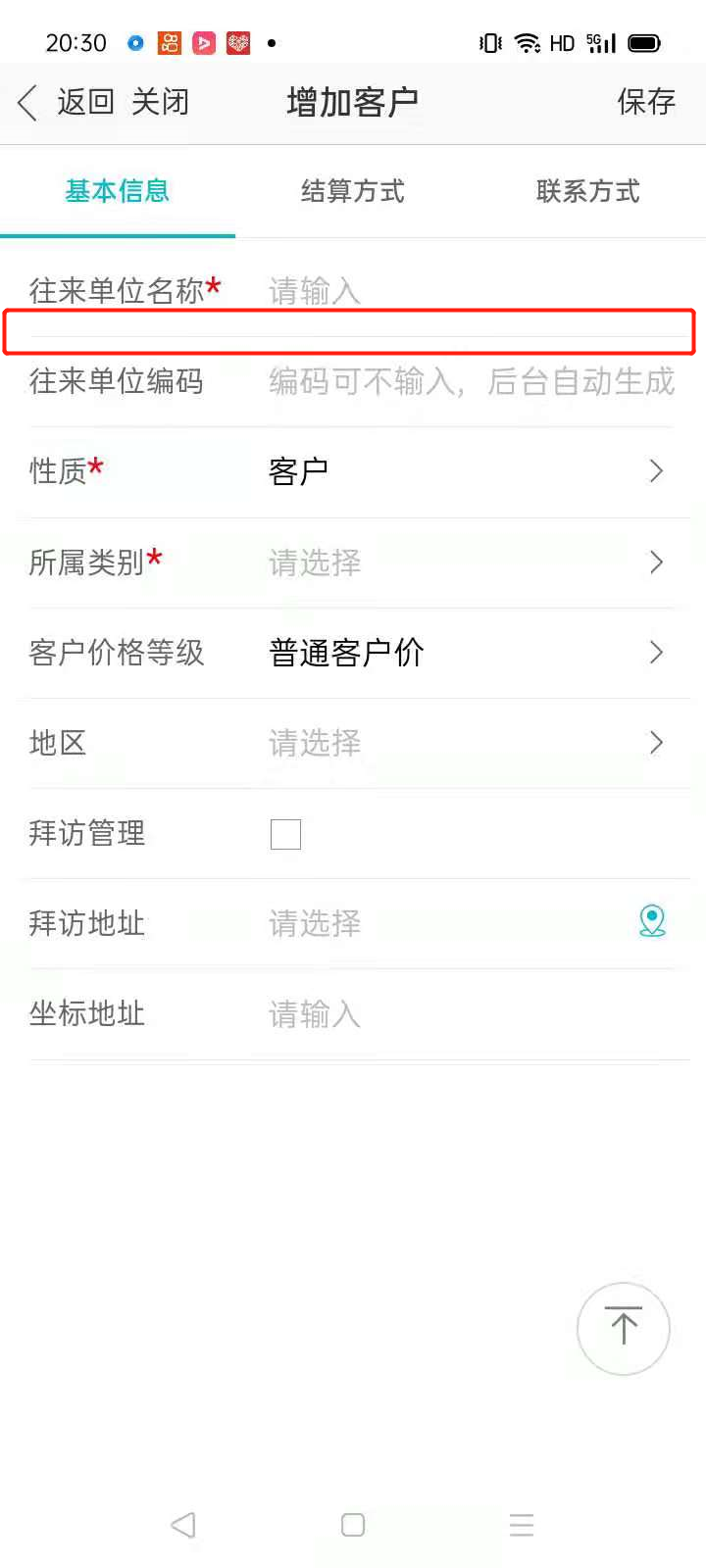Switch to the 联系方式 tab
This screenshot has height=1568, width=706.
click(x=587, y=191)
